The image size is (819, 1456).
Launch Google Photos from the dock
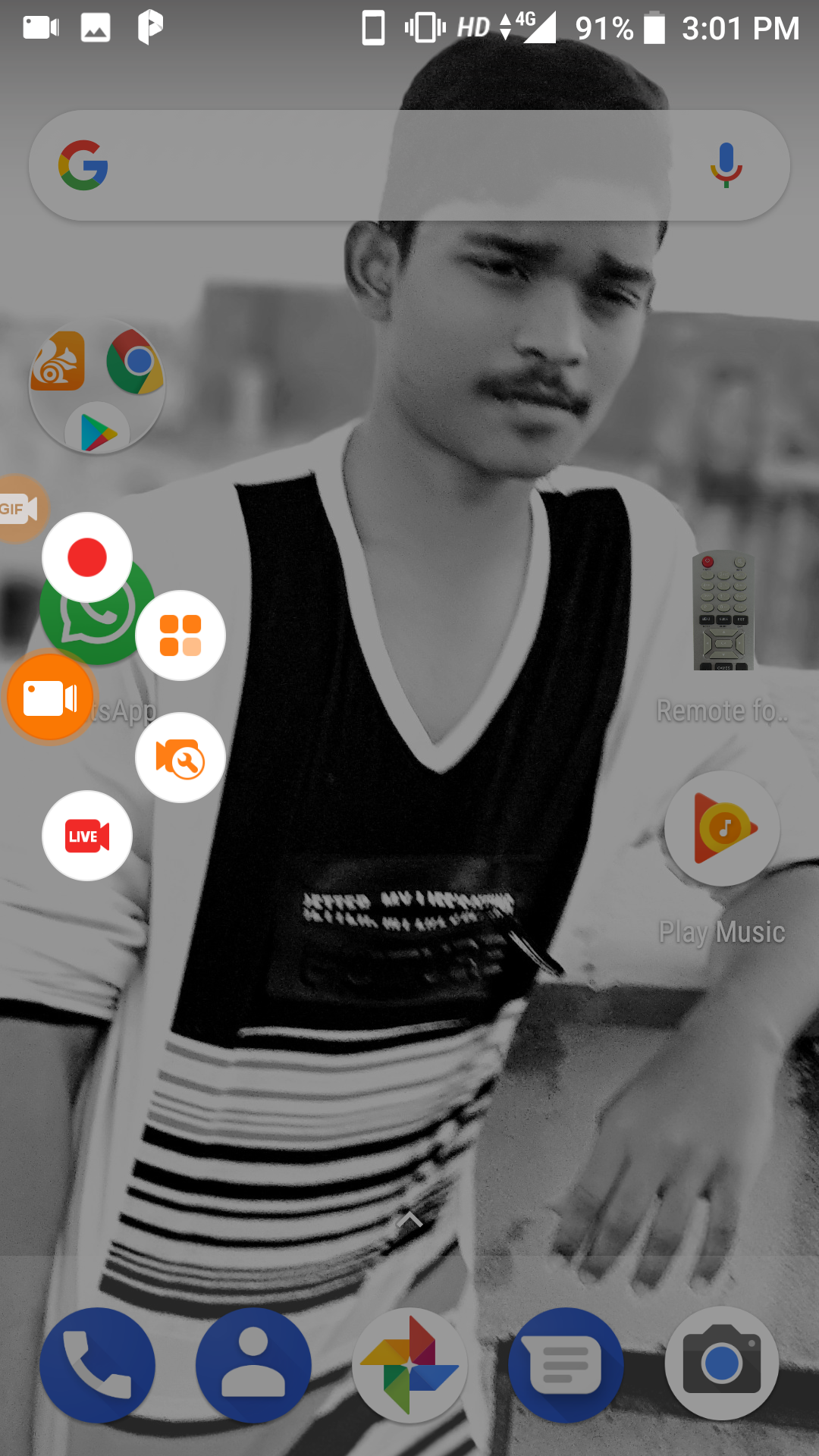coord(409,1365)
